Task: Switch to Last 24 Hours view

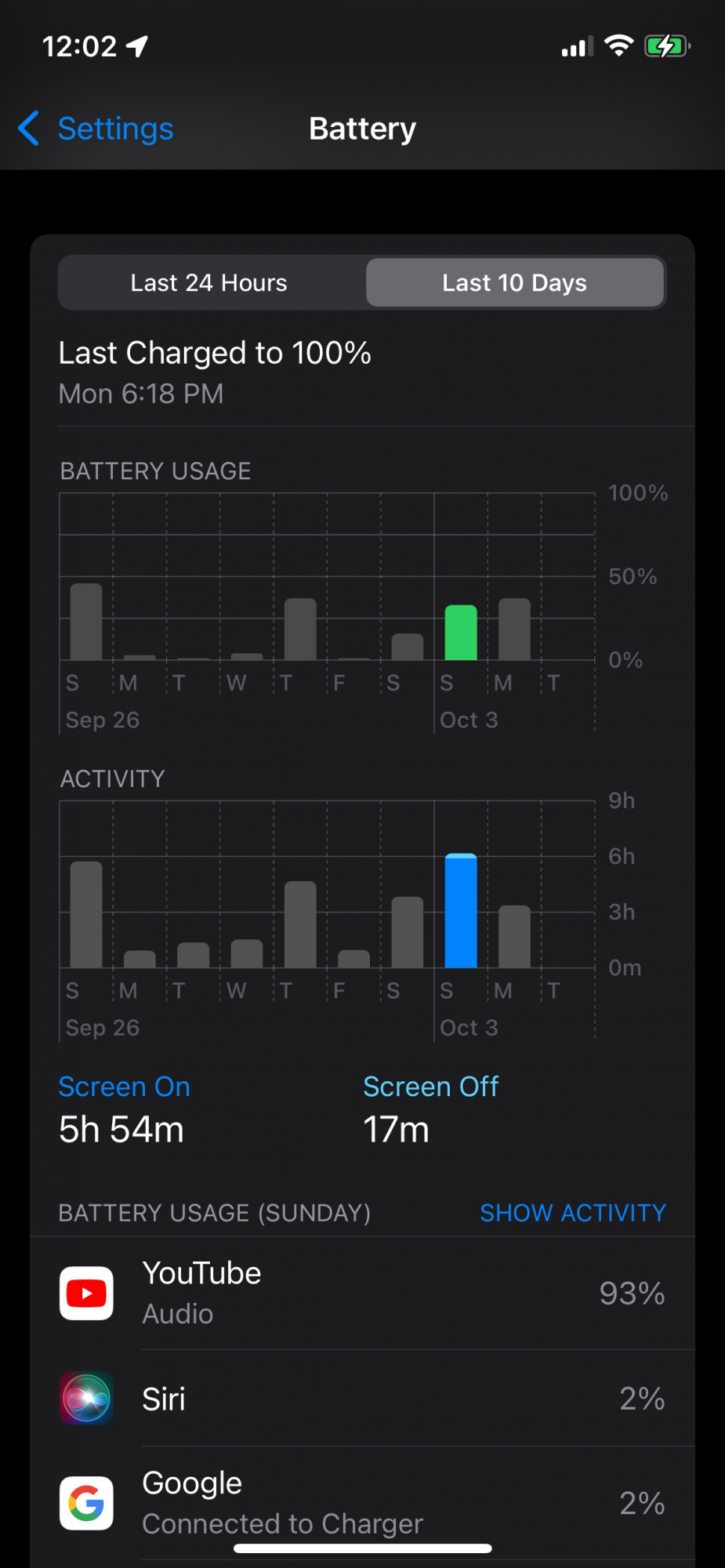Action: coord(209,283)
